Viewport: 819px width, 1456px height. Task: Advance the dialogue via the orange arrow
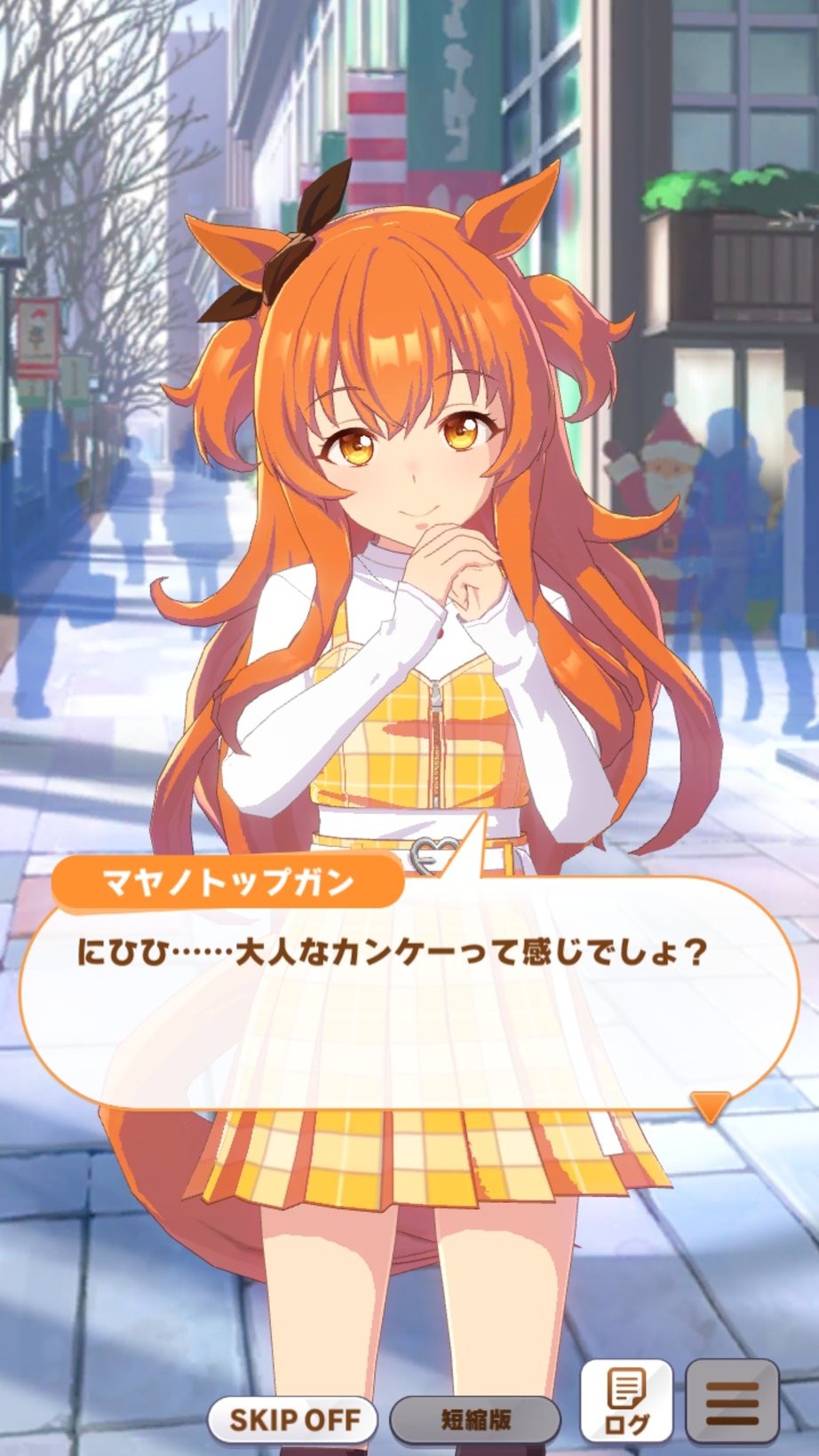pyautogui.click(x=710, y=1106)
